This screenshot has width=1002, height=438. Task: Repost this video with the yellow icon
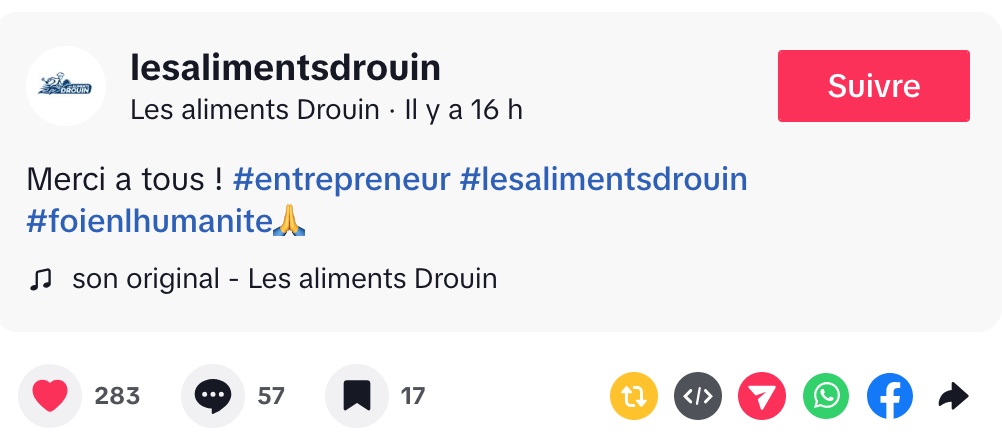click(x=633, y=397)
